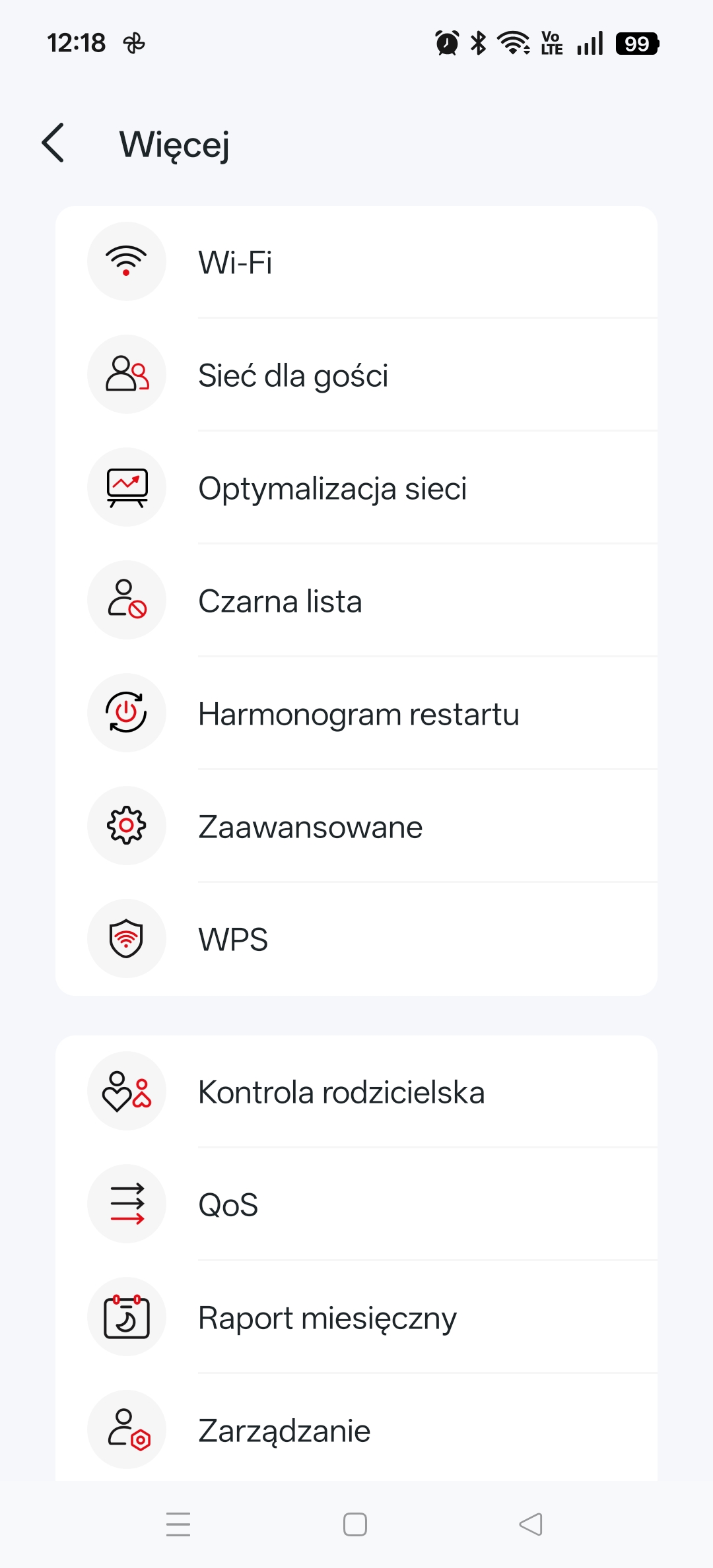Open the system recent apps view
Image resolution: width=713 pixels, height=1568 pixels.
[178, 1524]
